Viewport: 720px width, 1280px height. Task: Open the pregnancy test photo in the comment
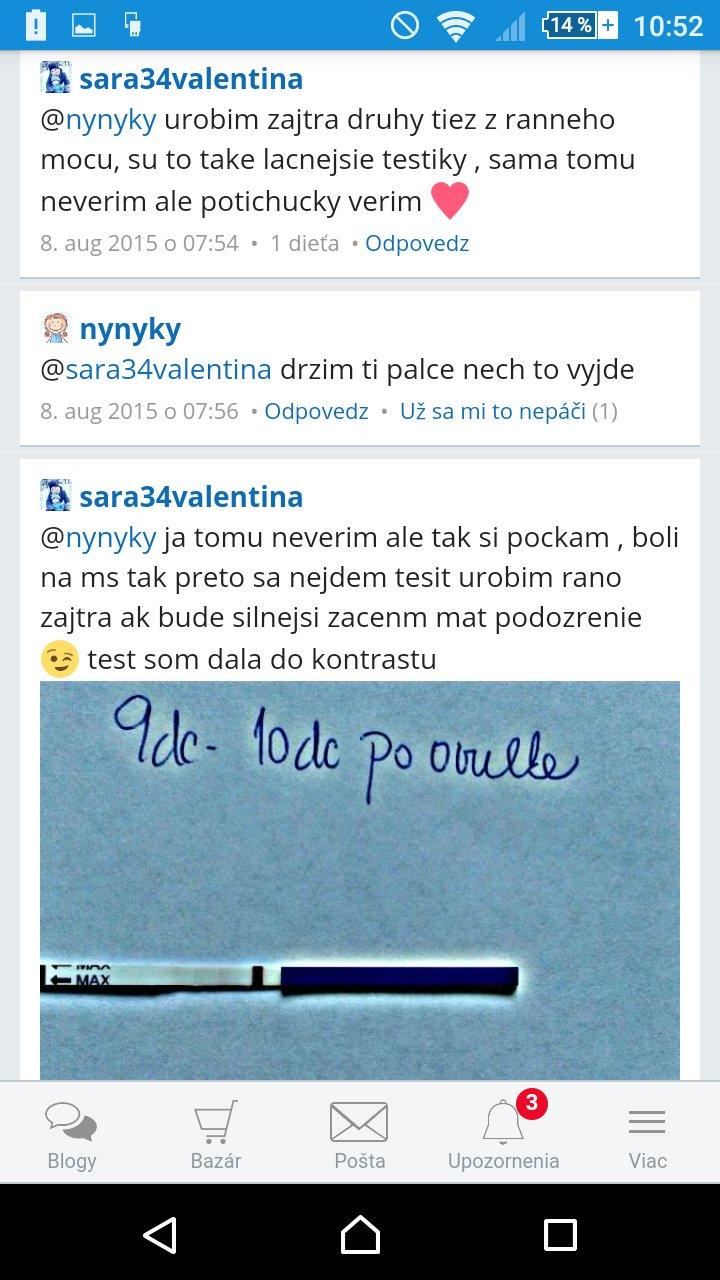pos(360,880)
